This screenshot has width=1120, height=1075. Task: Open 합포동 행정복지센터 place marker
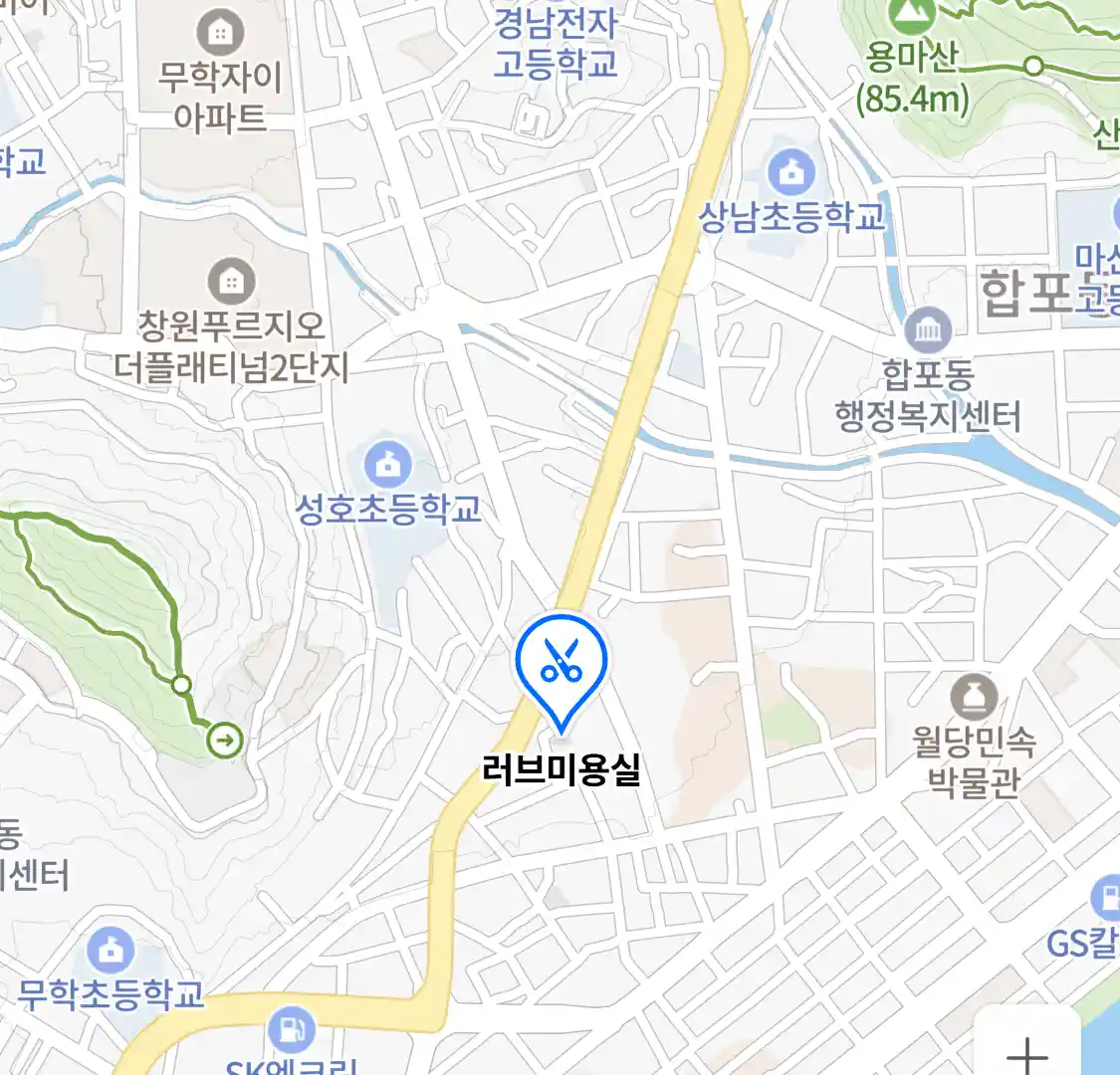pyautogui.click(x=929, y=331)
